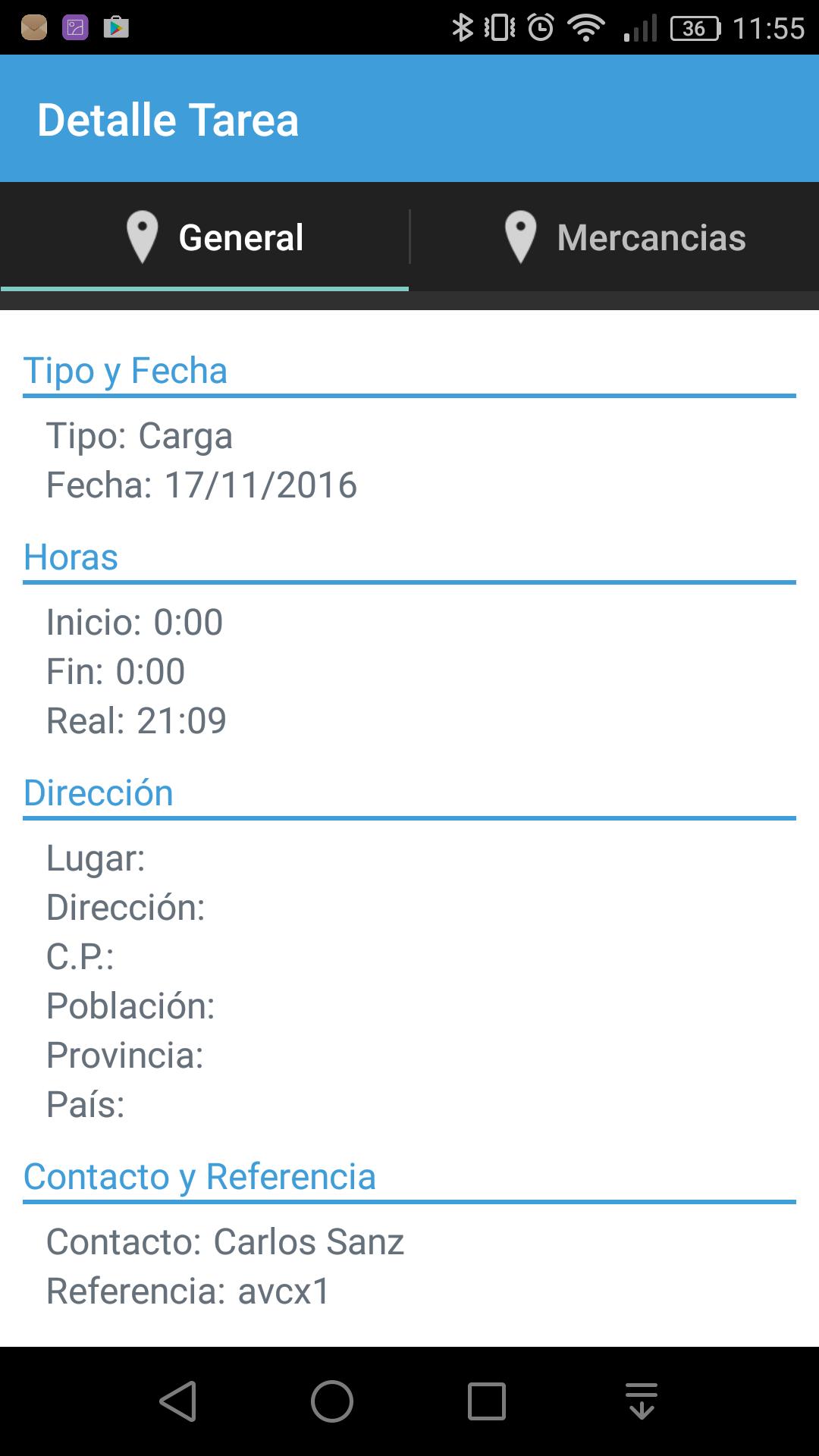
Task: Return to the home screen
Action: 332,1401
